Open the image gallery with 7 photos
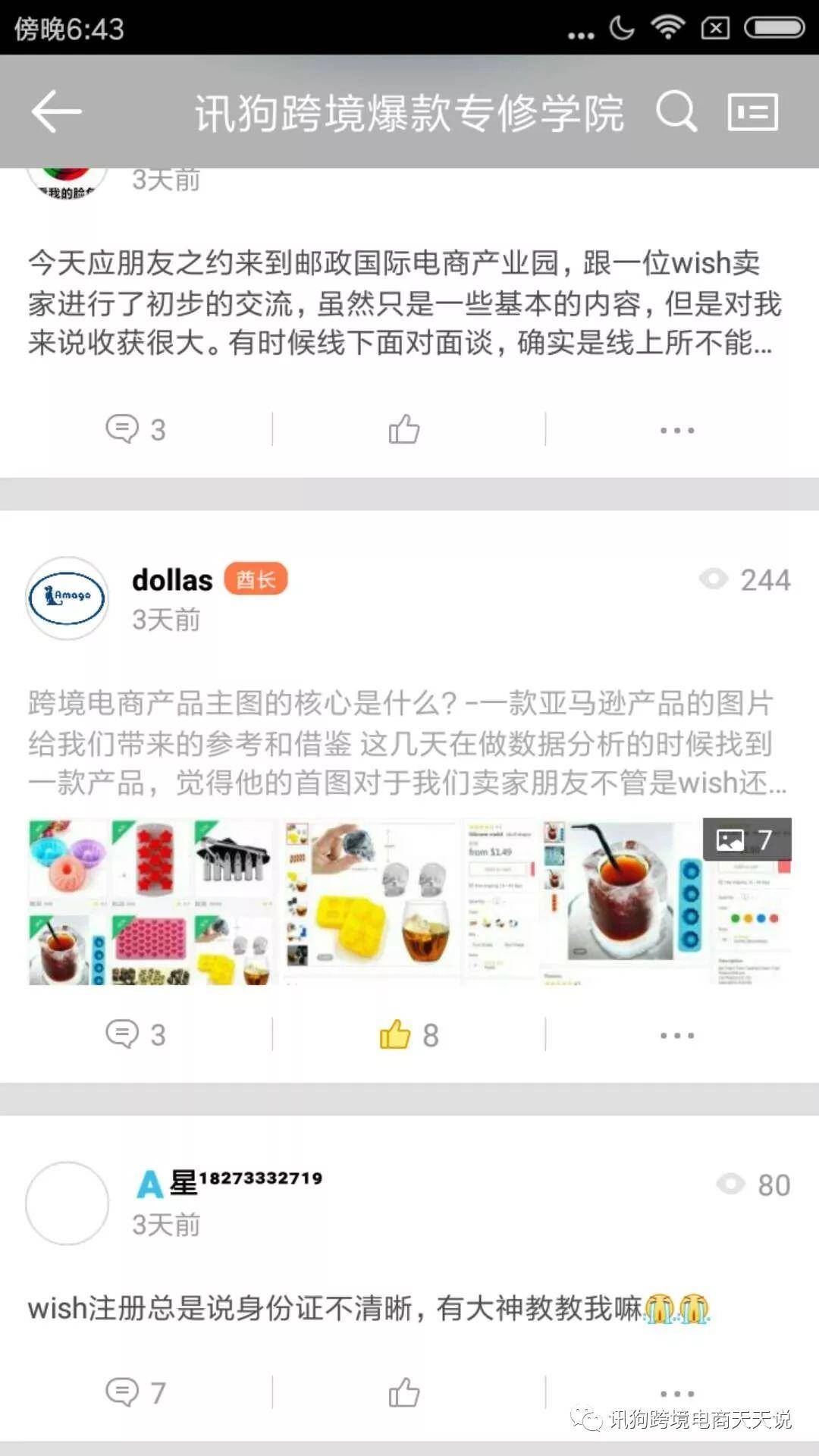The height and width of the screenshot is (1456, 819). pos(746,839)
